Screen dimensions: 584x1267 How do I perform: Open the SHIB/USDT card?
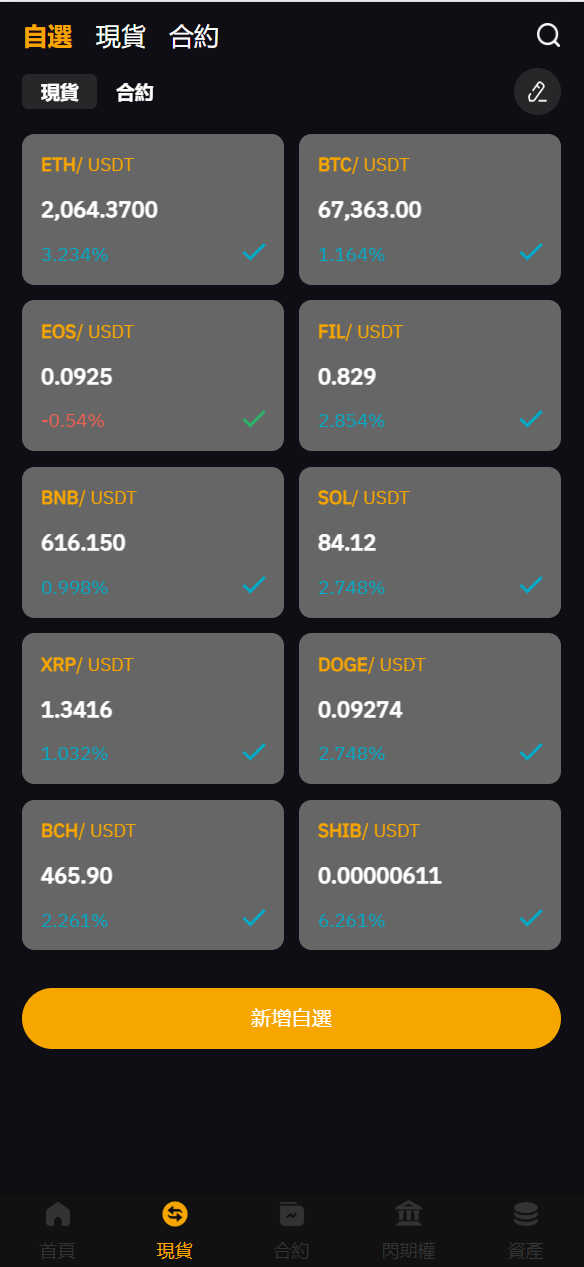430,875
